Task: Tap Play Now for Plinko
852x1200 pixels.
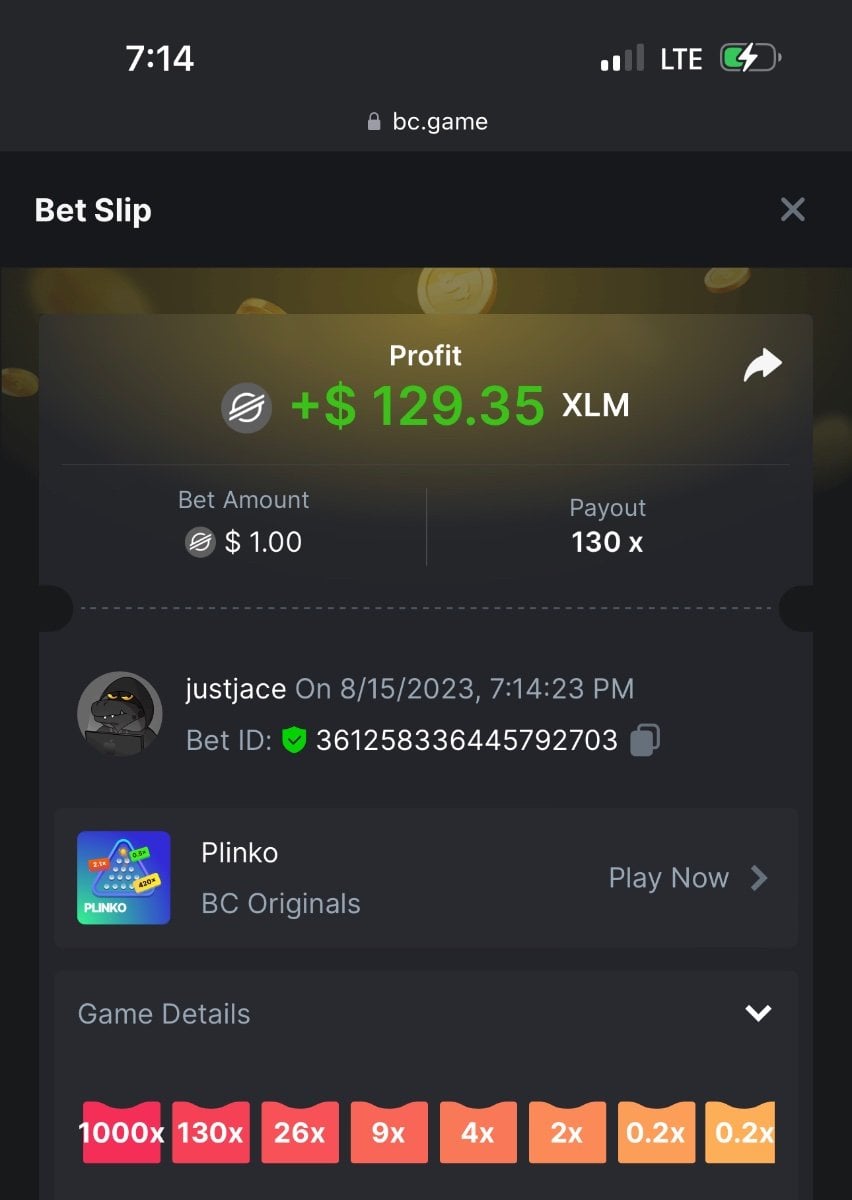Action: 688,878
